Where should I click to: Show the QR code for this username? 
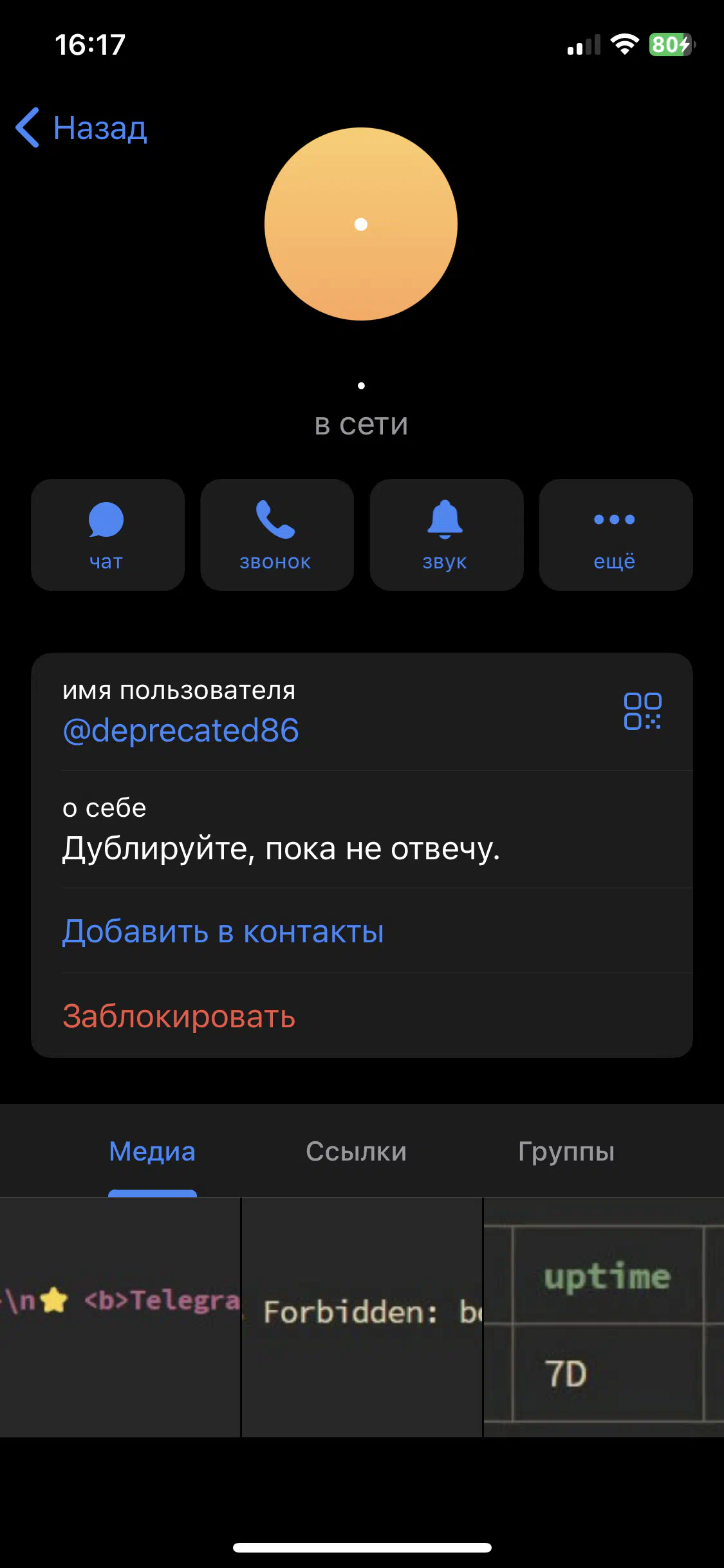point(642,711)
